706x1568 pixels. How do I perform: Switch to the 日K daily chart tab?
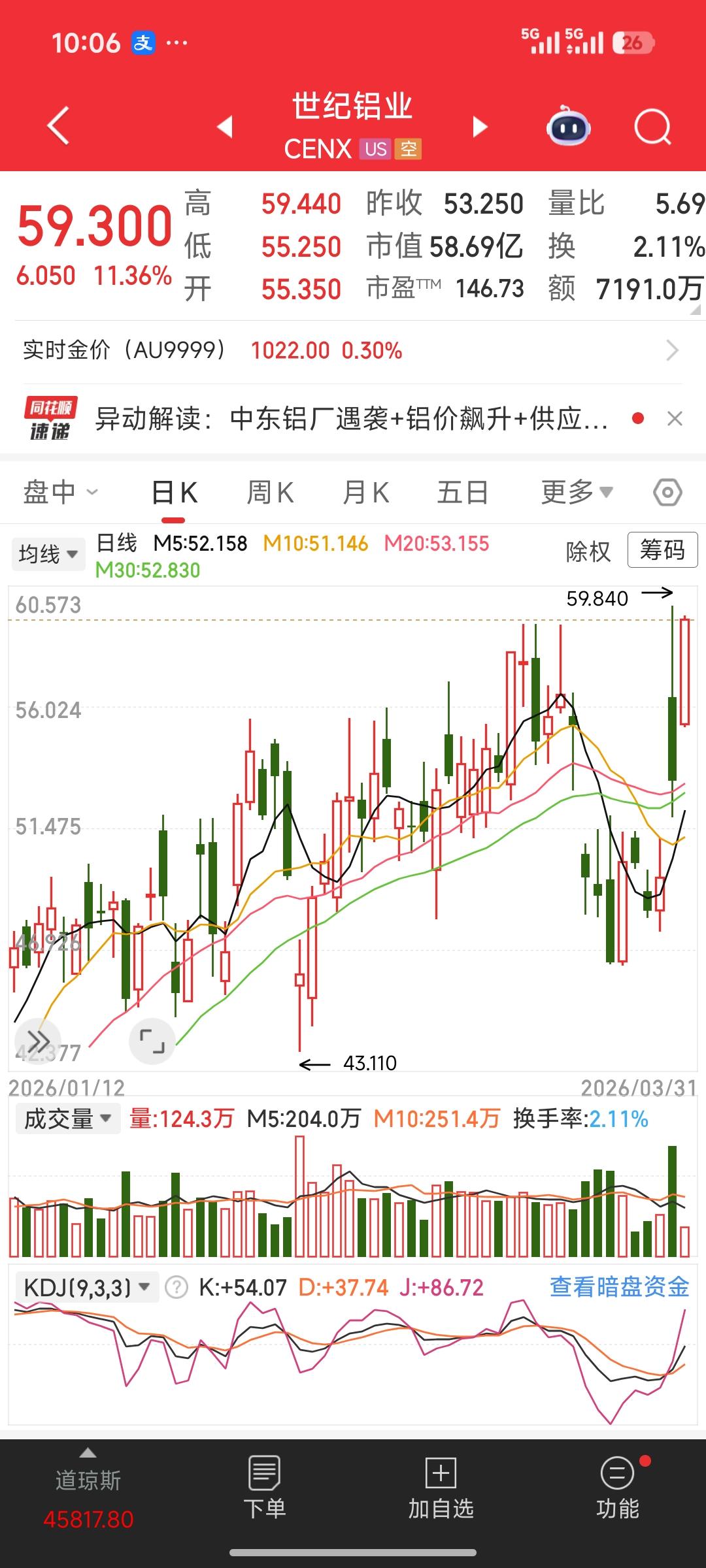174,493
